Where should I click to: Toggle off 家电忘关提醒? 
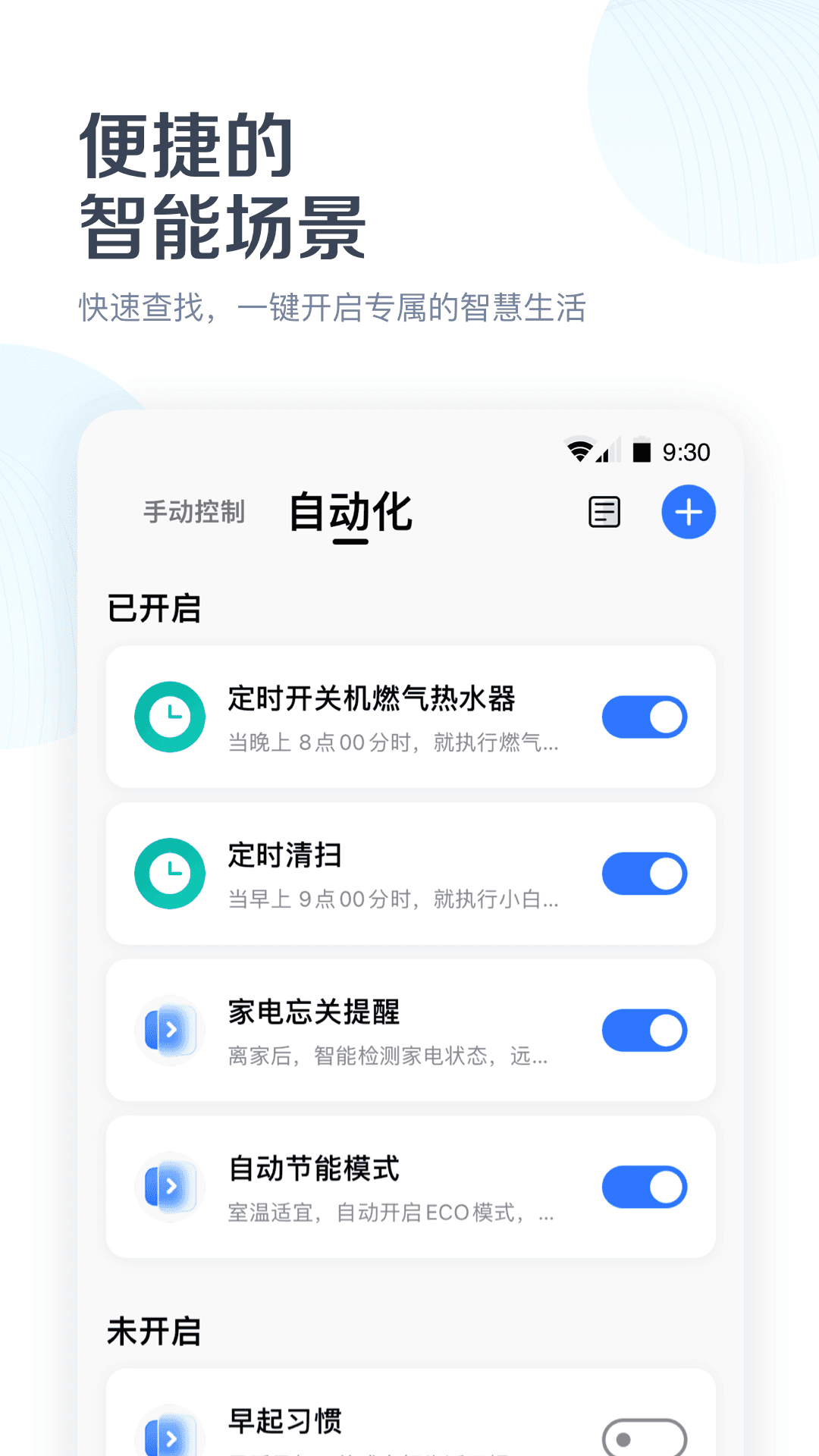pyautogui.click(x=645, y=1030)
